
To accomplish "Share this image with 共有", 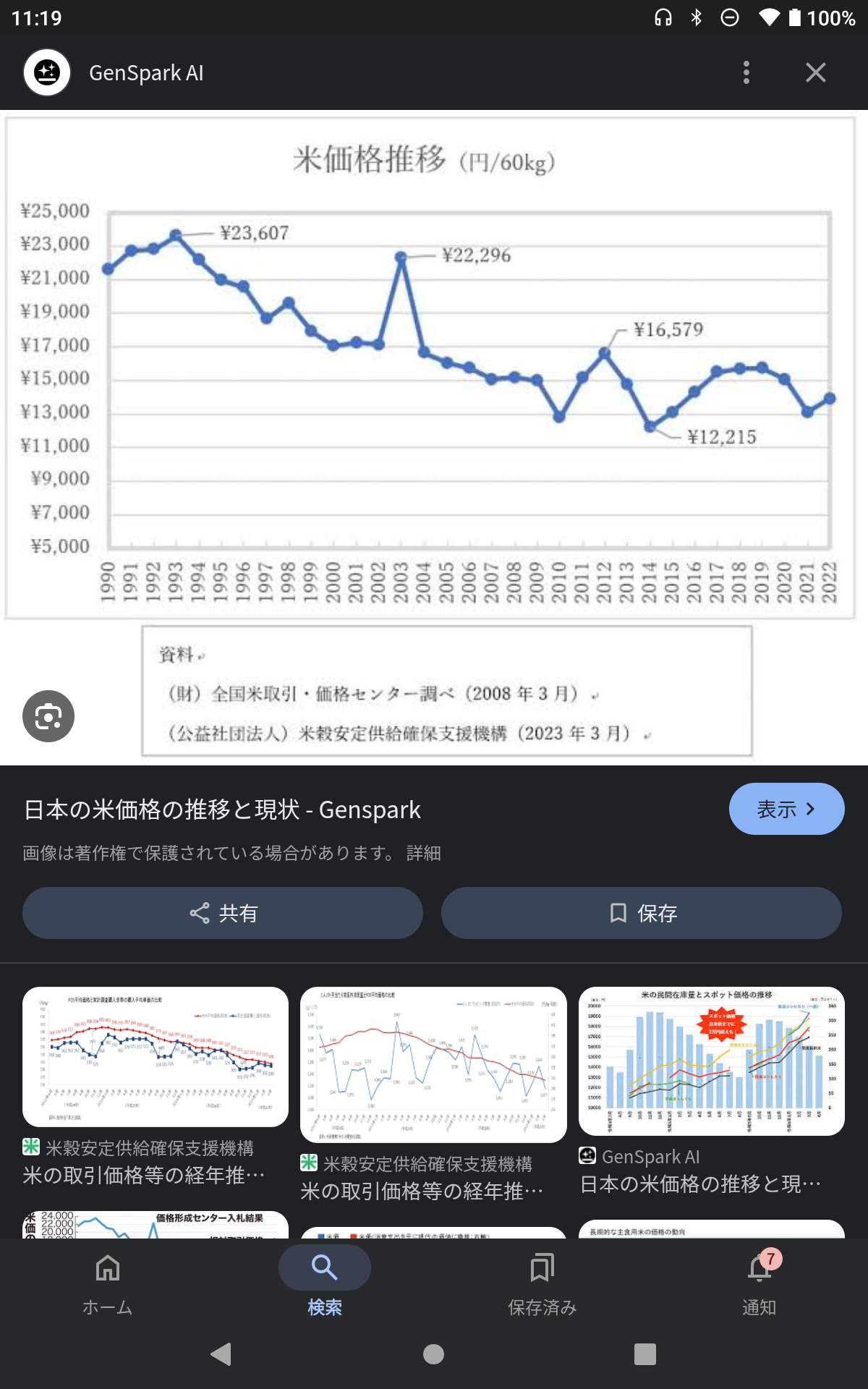I will [223, 913].
